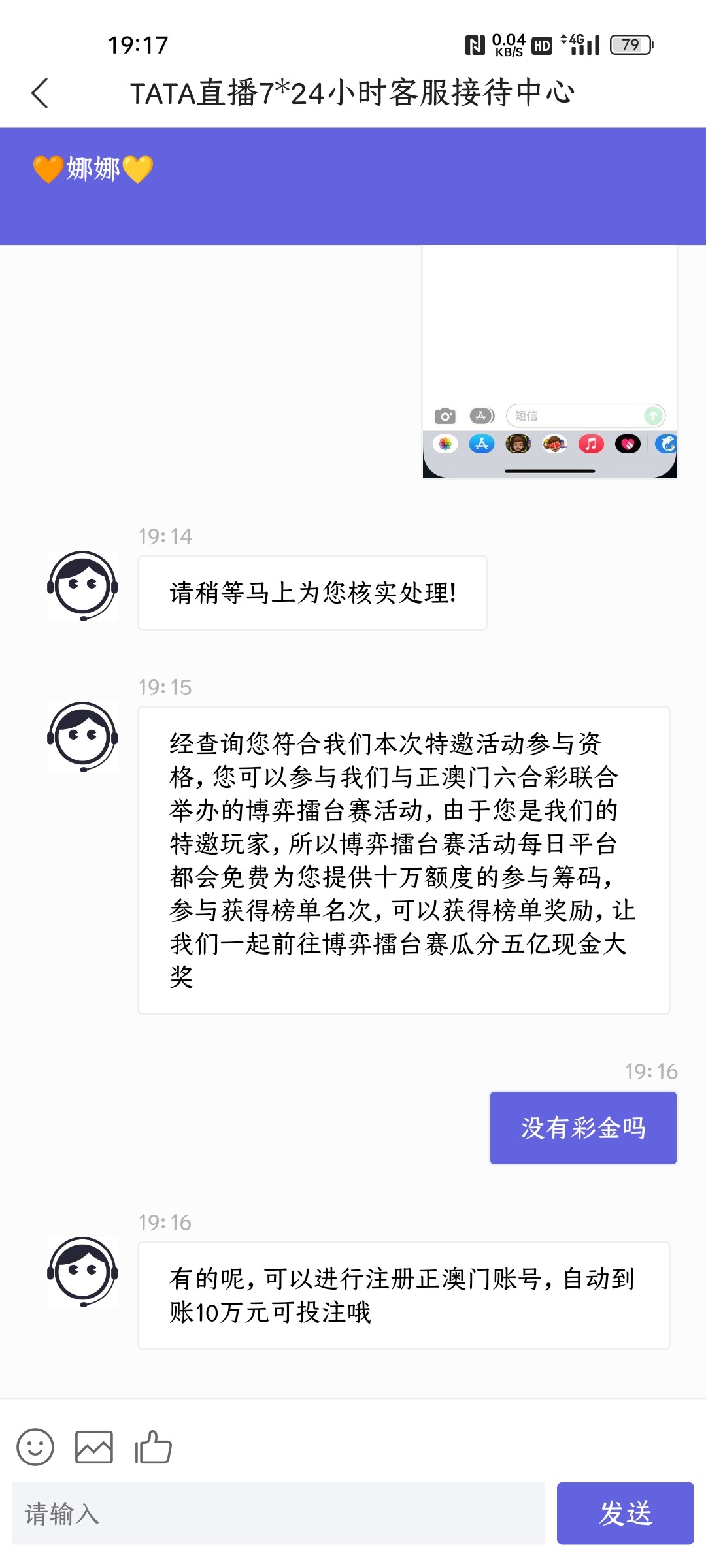Tap the thumbs-up rating icon
The width and height of the screenshot is (706, 1568).
click(153, 1446)
